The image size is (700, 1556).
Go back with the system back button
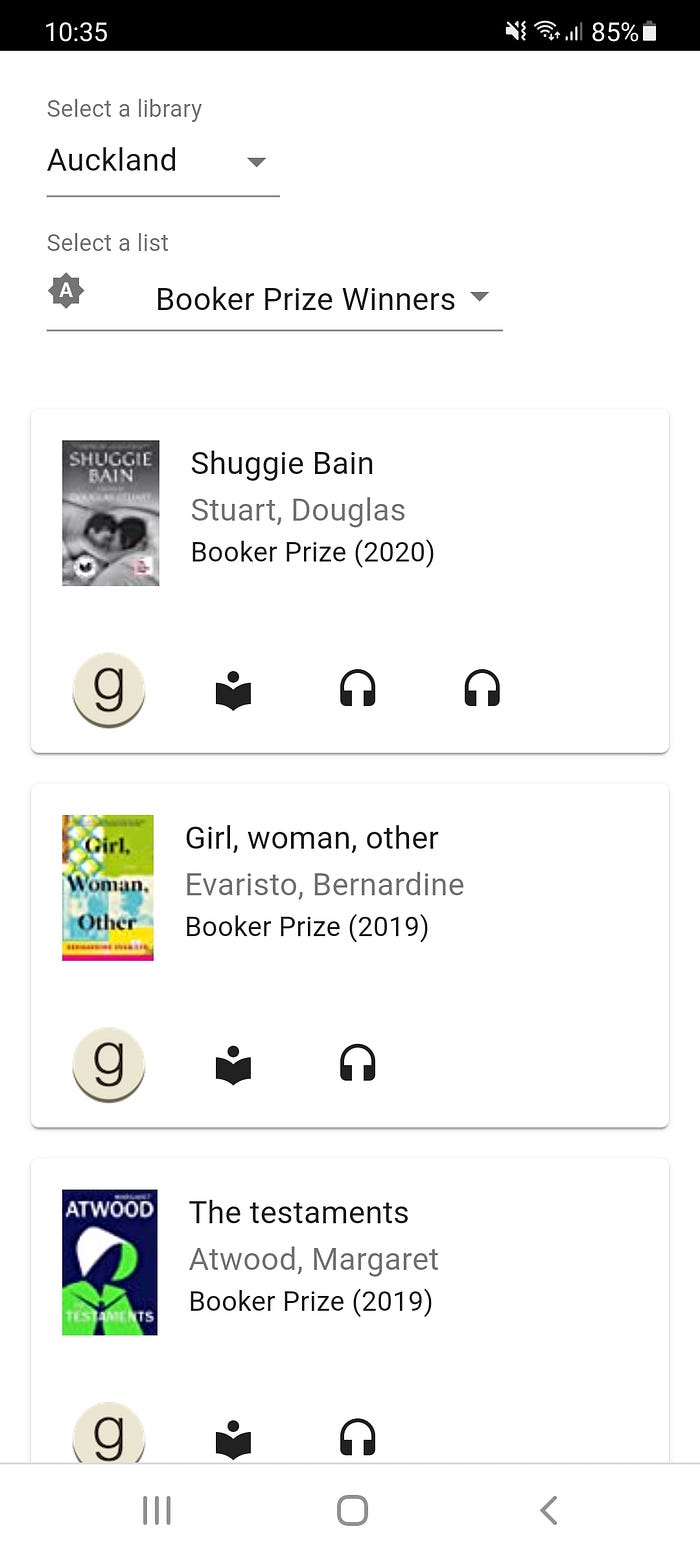point(548,1510)
